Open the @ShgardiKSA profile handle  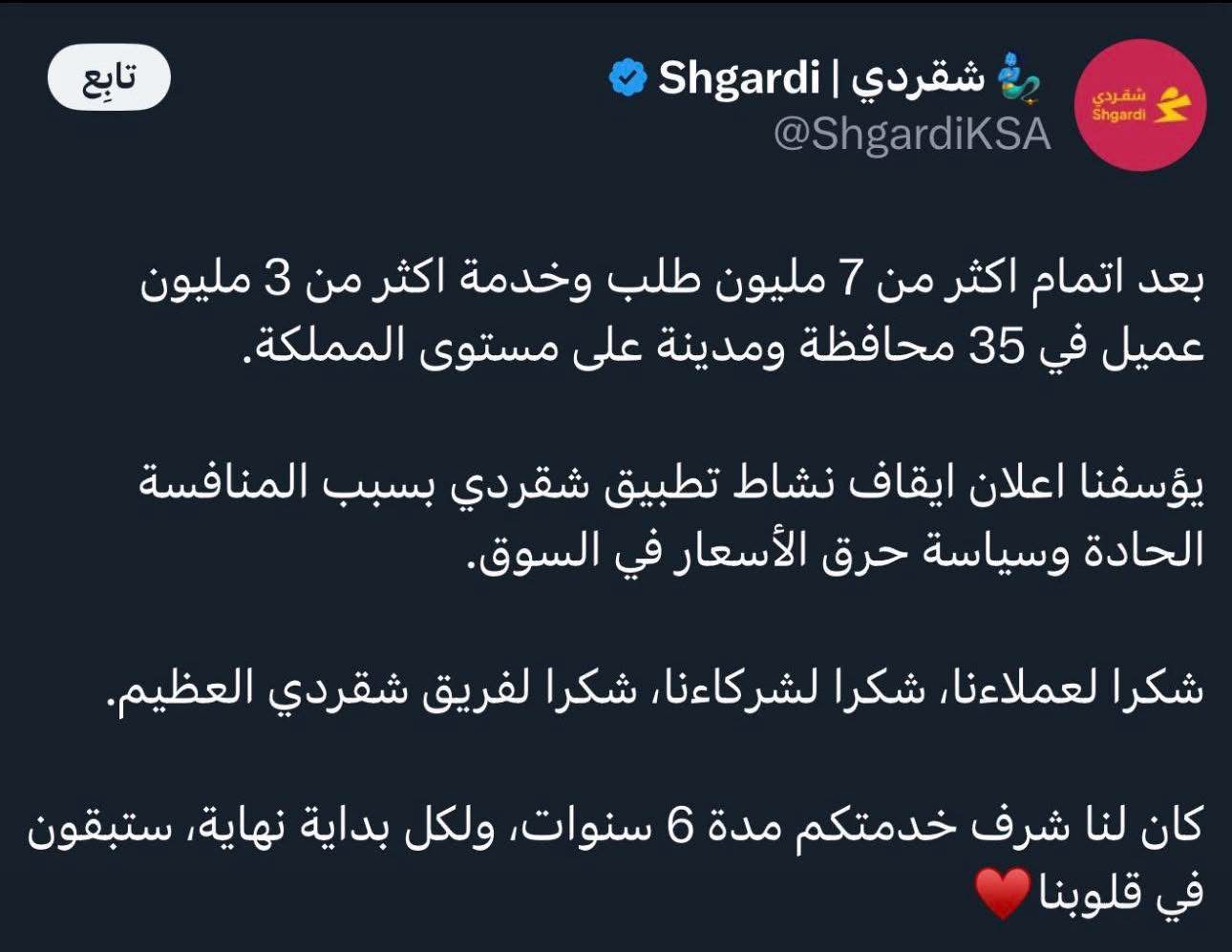[x=912, y=135]
